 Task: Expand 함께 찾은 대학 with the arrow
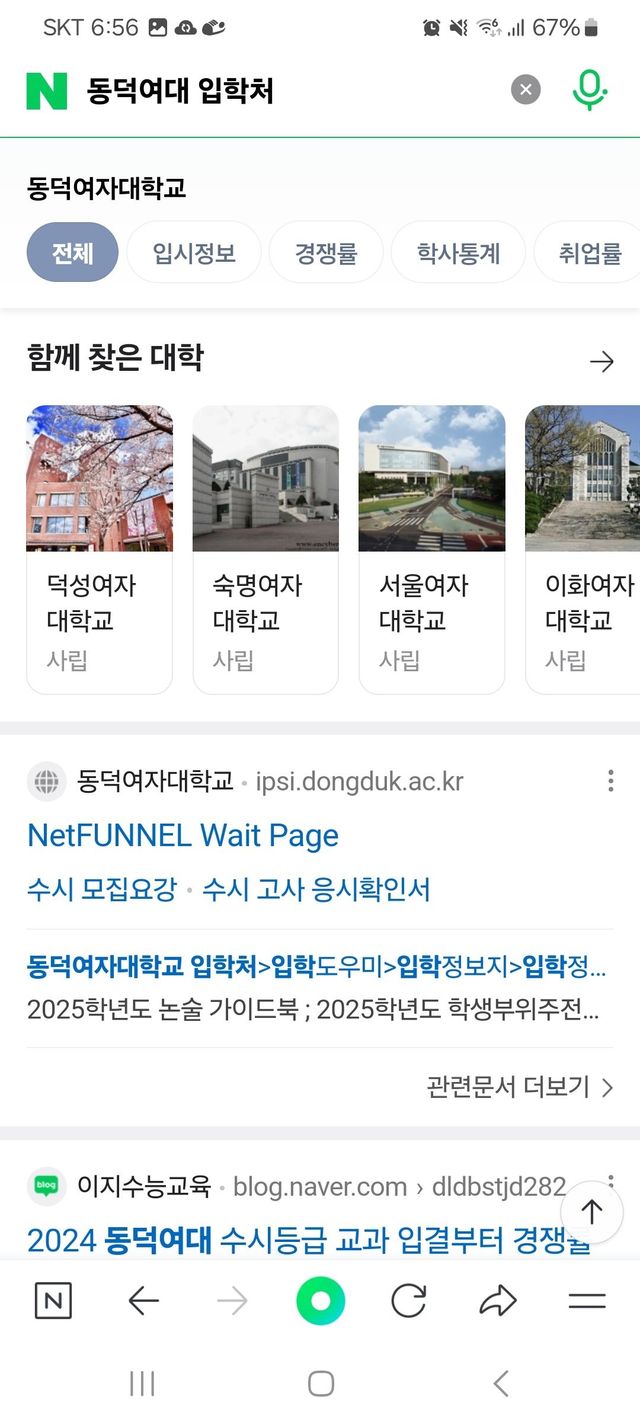601,361
